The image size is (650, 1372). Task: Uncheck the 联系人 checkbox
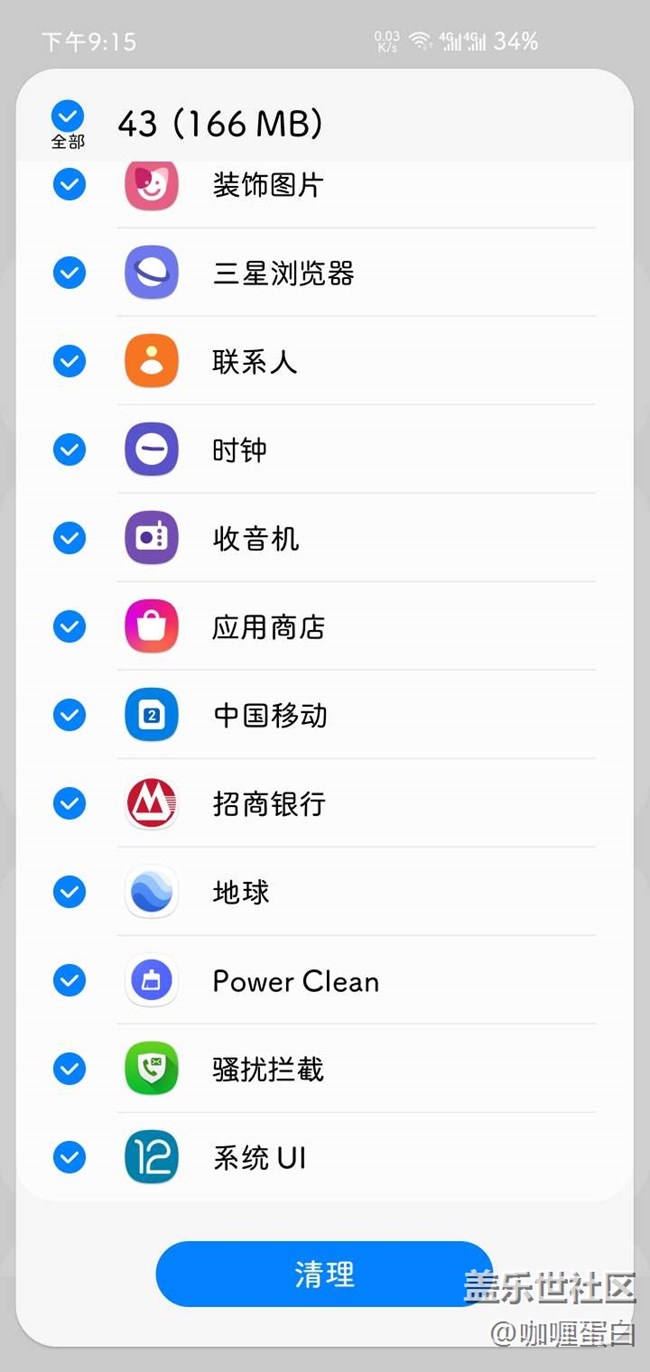pos(69,361)
